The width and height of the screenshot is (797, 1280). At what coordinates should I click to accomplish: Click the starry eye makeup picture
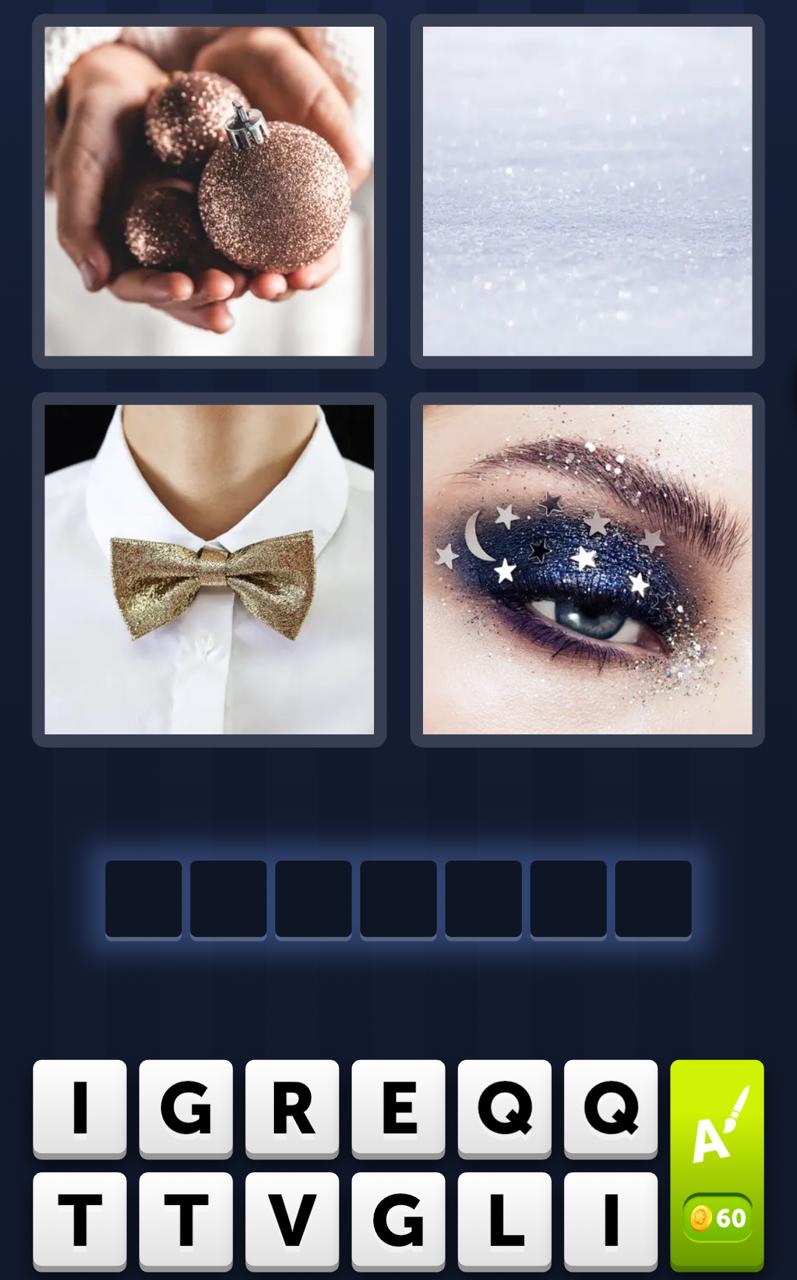coord(586,570)
